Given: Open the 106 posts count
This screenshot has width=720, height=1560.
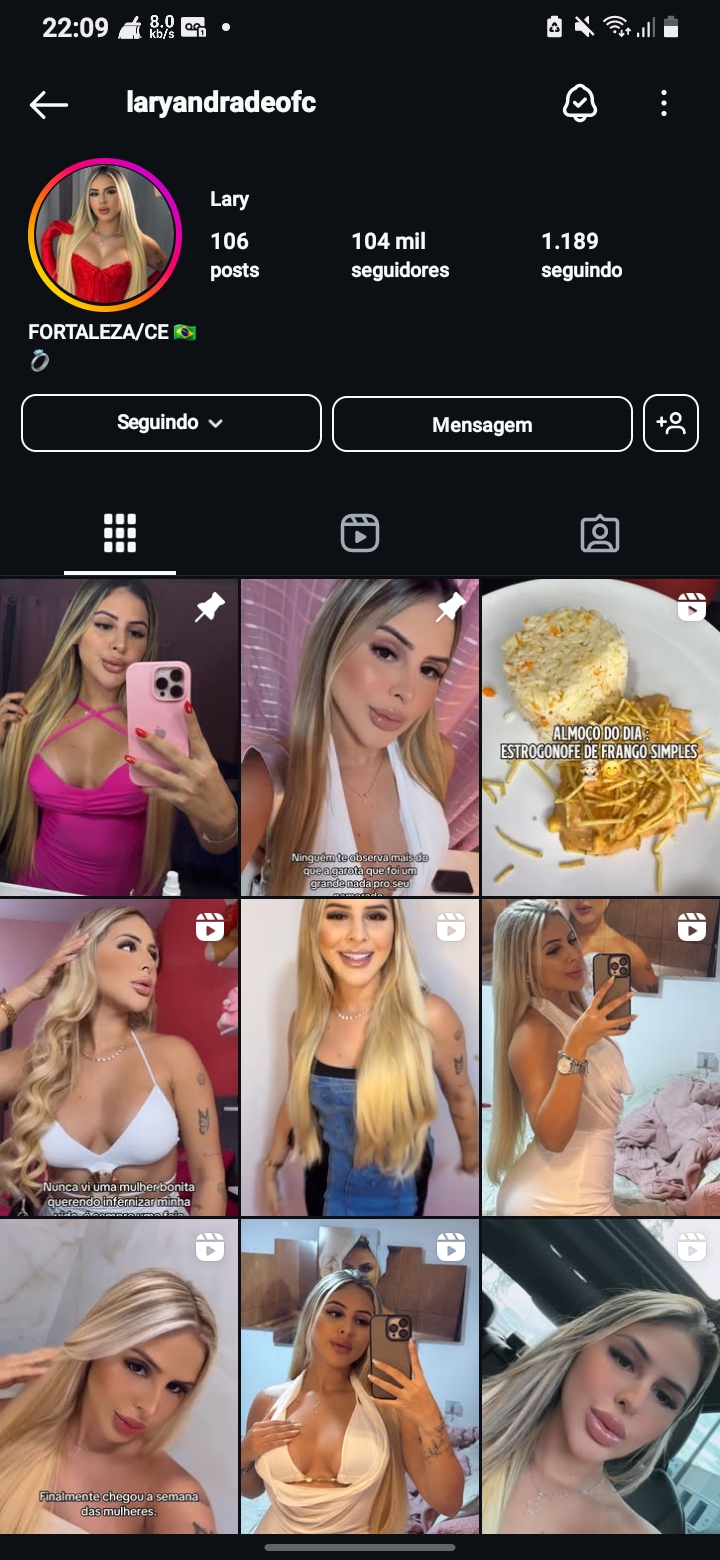Looking at the screenshot, I should click(x=233, y=253).
